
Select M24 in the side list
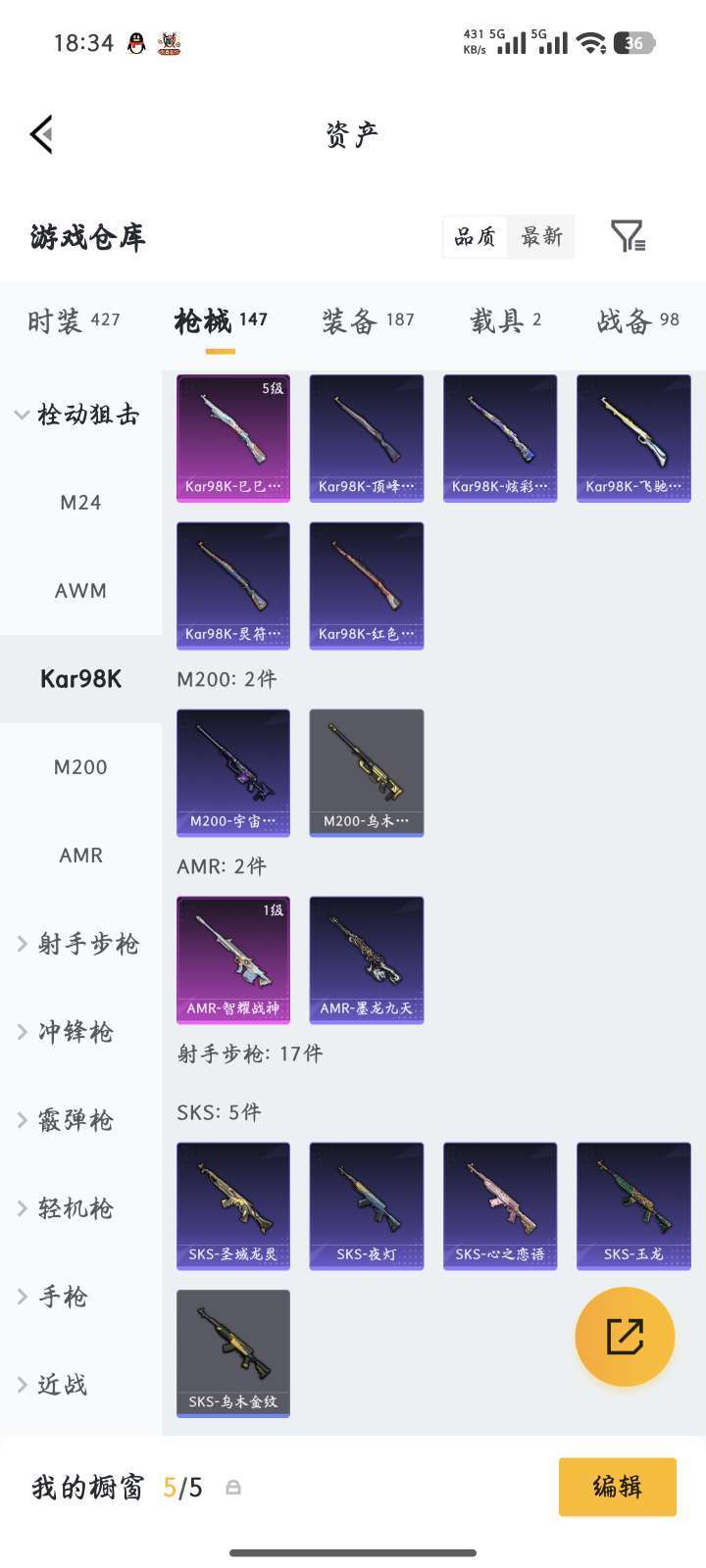(80, 503)
